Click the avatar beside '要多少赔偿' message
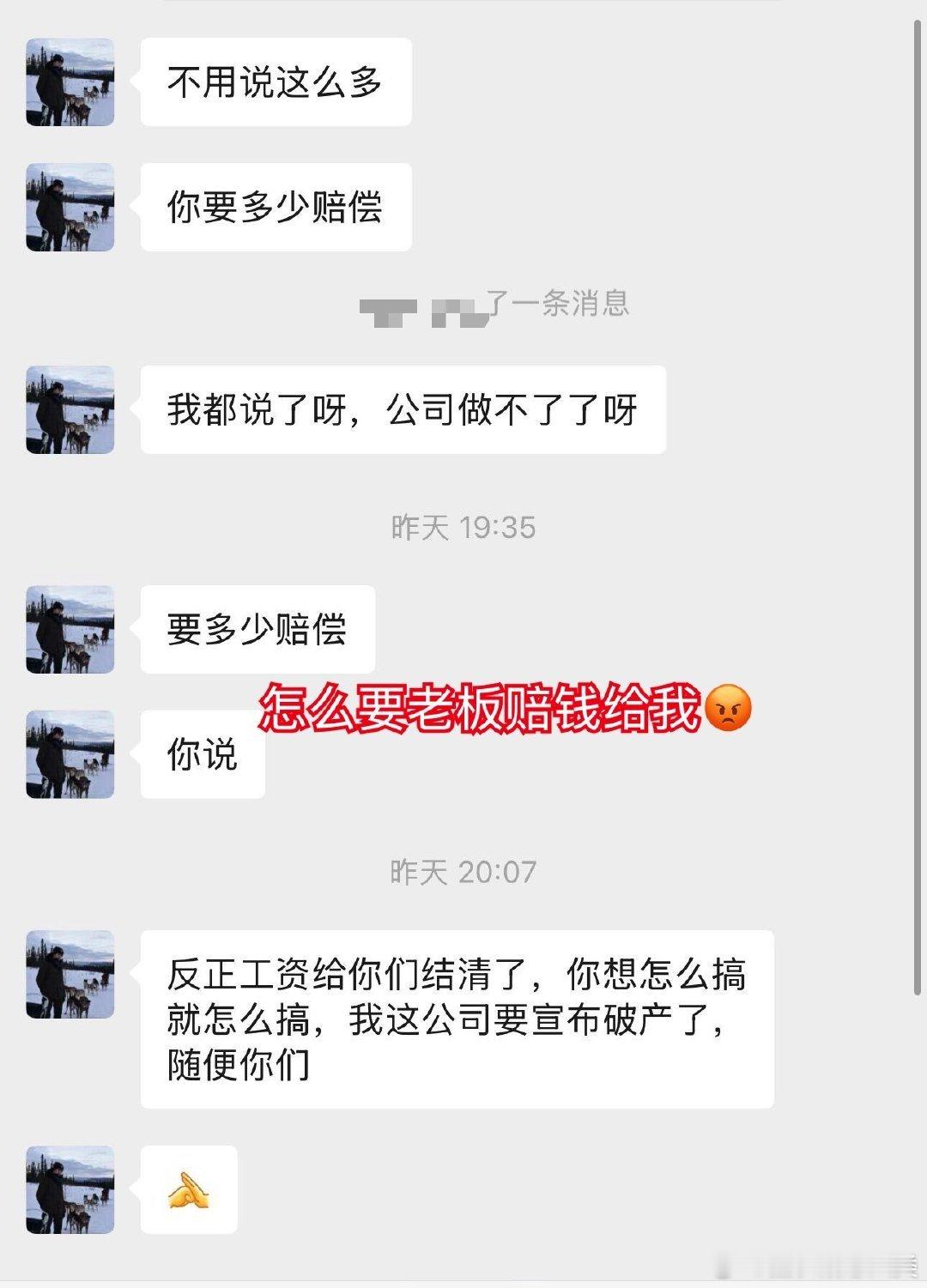This screenshot has height=1288, width=927. pyautogui.click(x=71, y=628)
